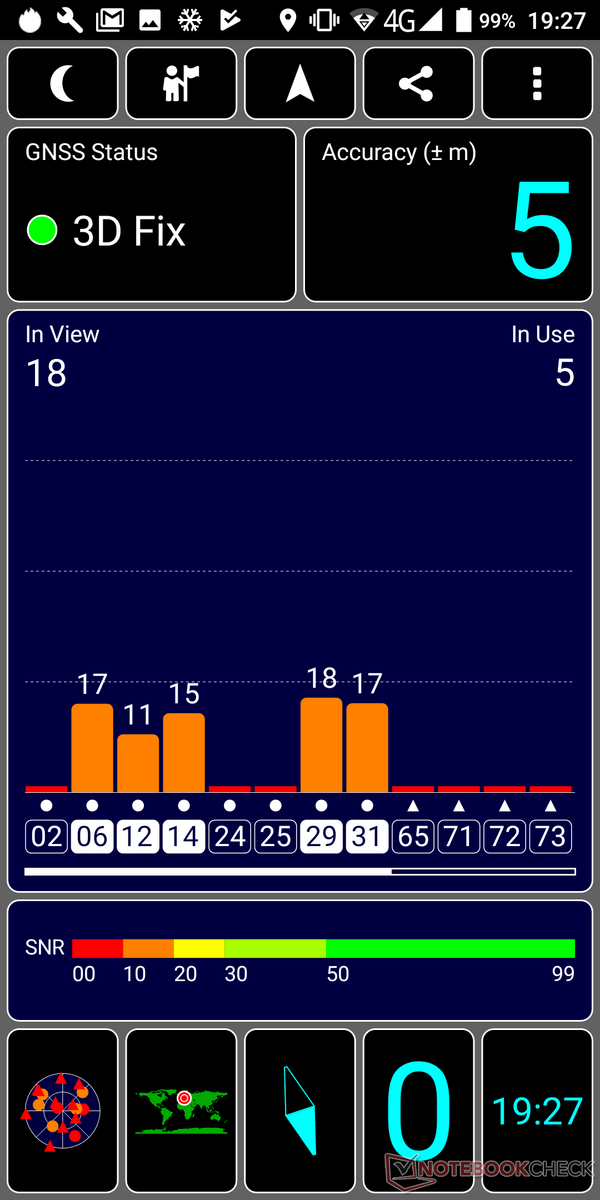Share the current GPS location
This screenshot has height=1200, width=600.
pos(418,84)
